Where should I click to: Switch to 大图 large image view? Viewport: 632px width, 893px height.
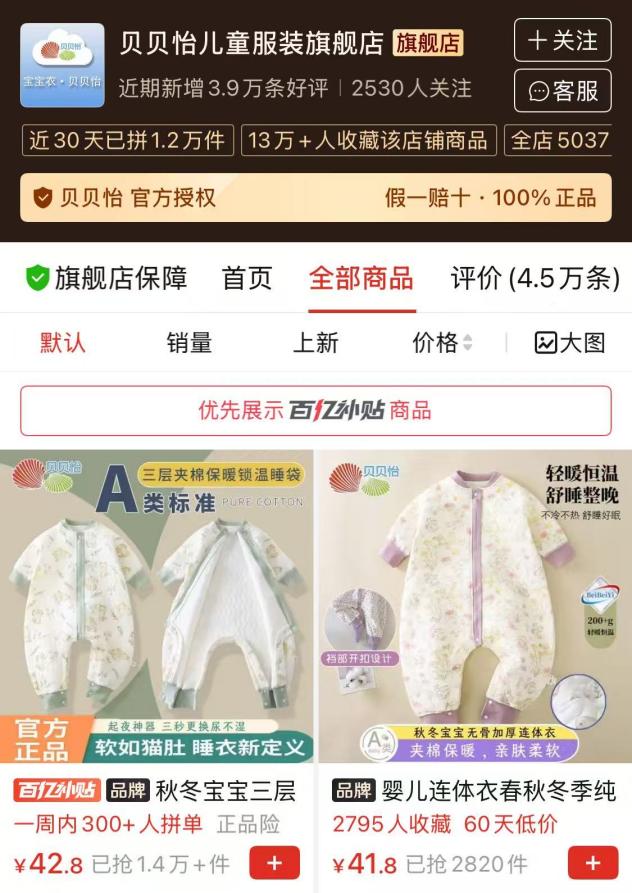tap(570, 343)
